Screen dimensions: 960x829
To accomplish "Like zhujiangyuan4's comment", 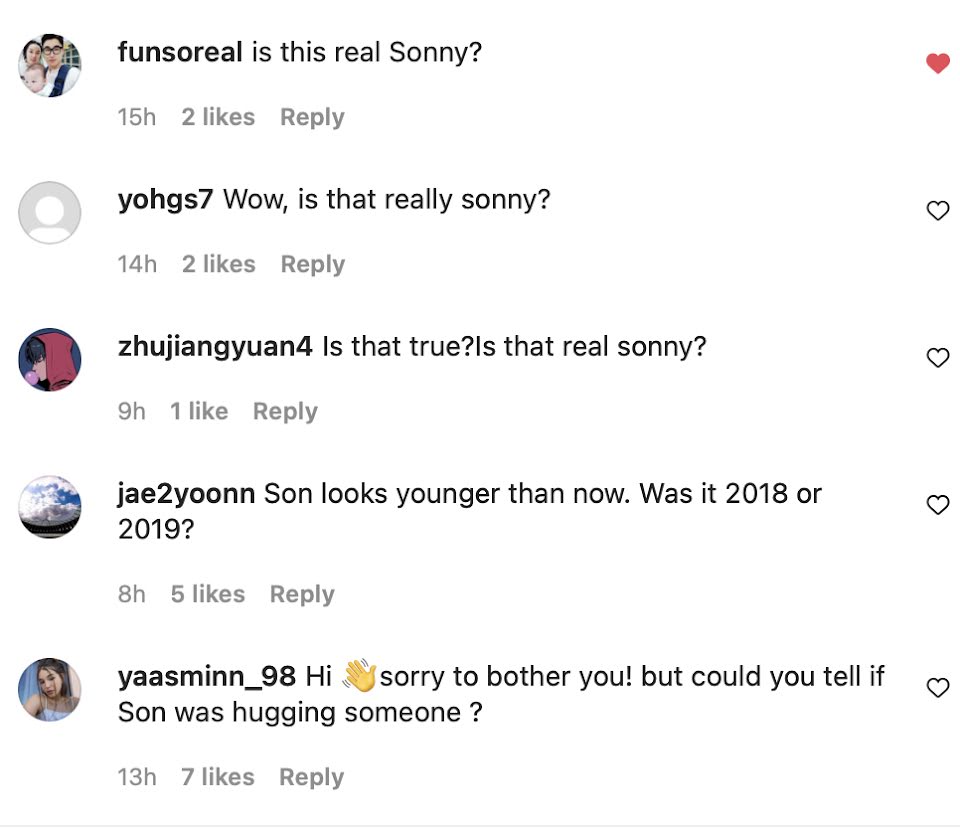I will 937,358.
